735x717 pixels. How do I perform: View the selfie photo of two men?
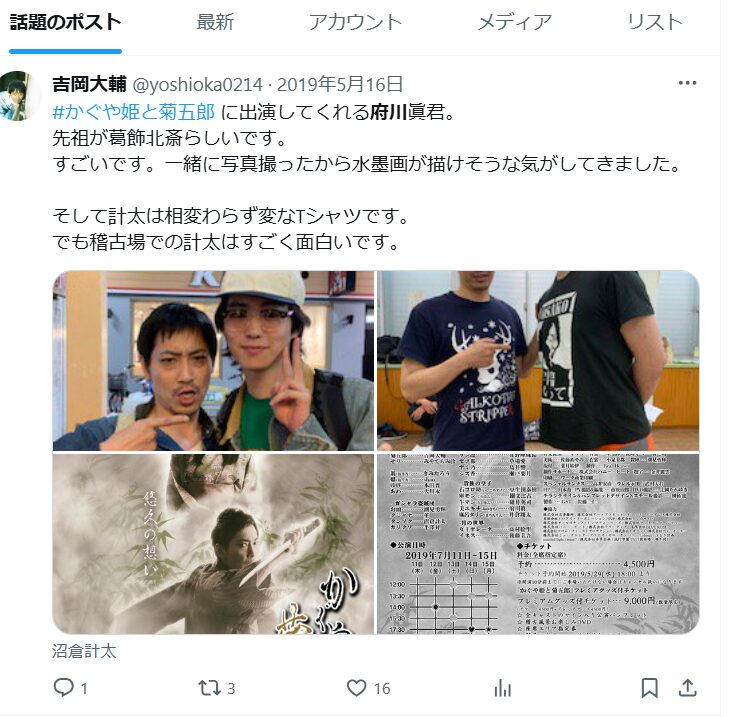coord(213,360)
